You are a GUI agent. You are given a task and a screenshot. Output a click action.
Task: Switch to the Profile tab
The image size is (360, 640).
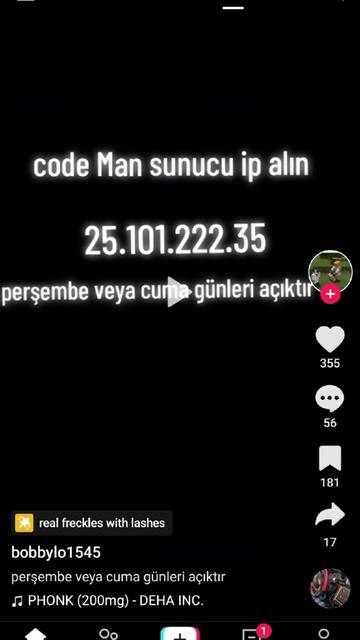pos(324,633)
